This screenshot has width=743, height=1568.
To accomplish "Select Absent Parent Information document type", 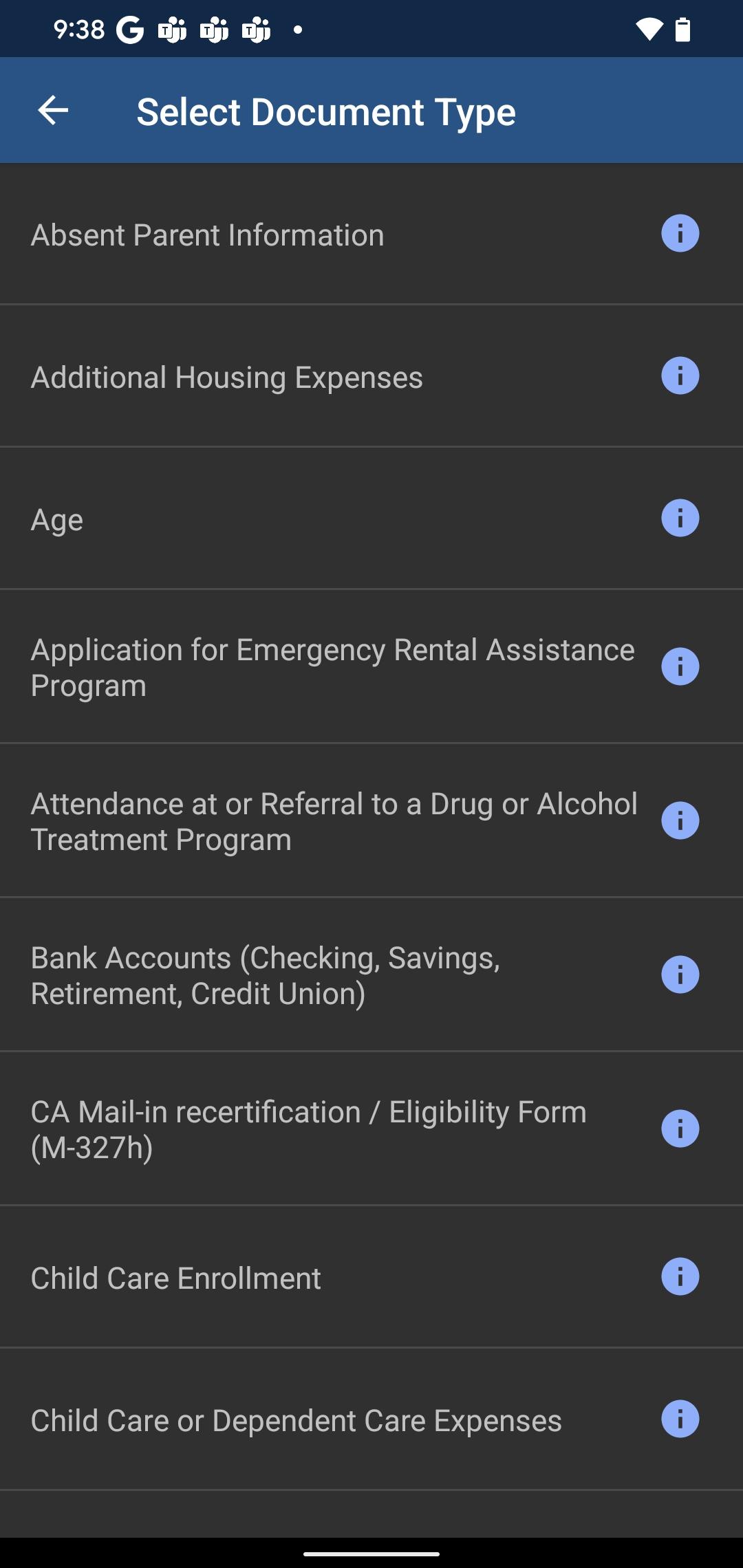I will coord(371,234).
